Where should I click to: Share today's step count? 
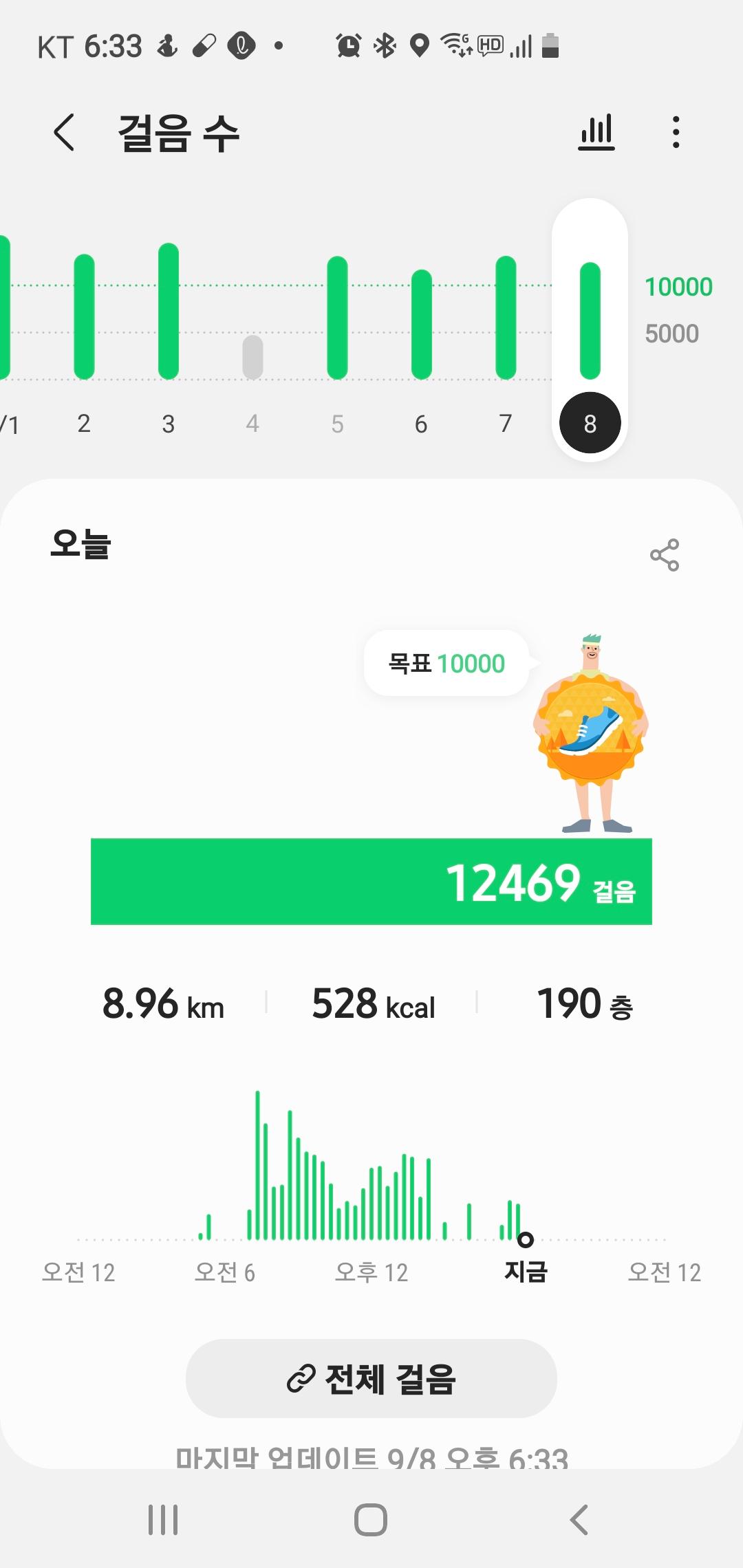665,555
